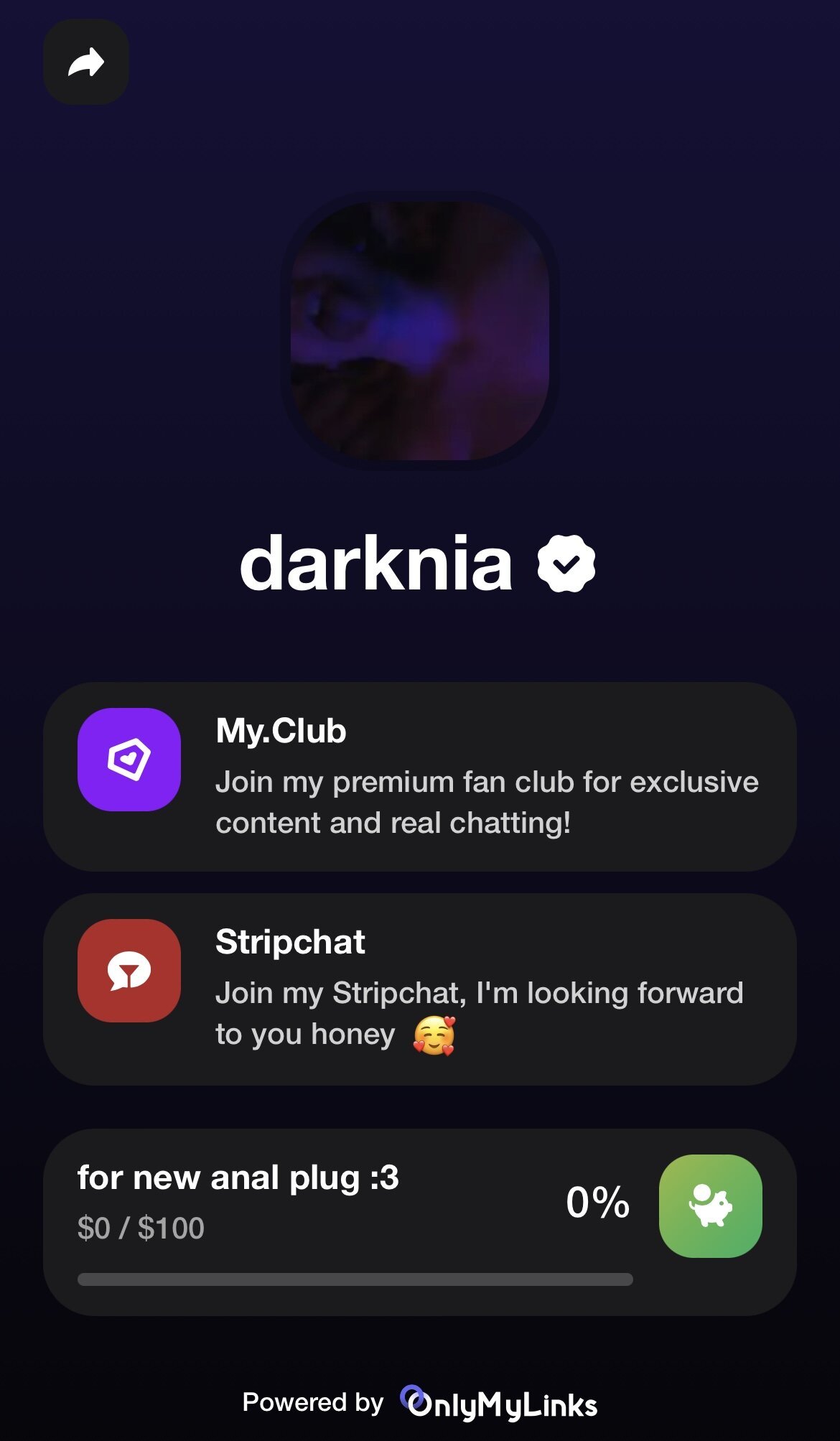Open the My.Club fan club link

click(x=419, y=776)
